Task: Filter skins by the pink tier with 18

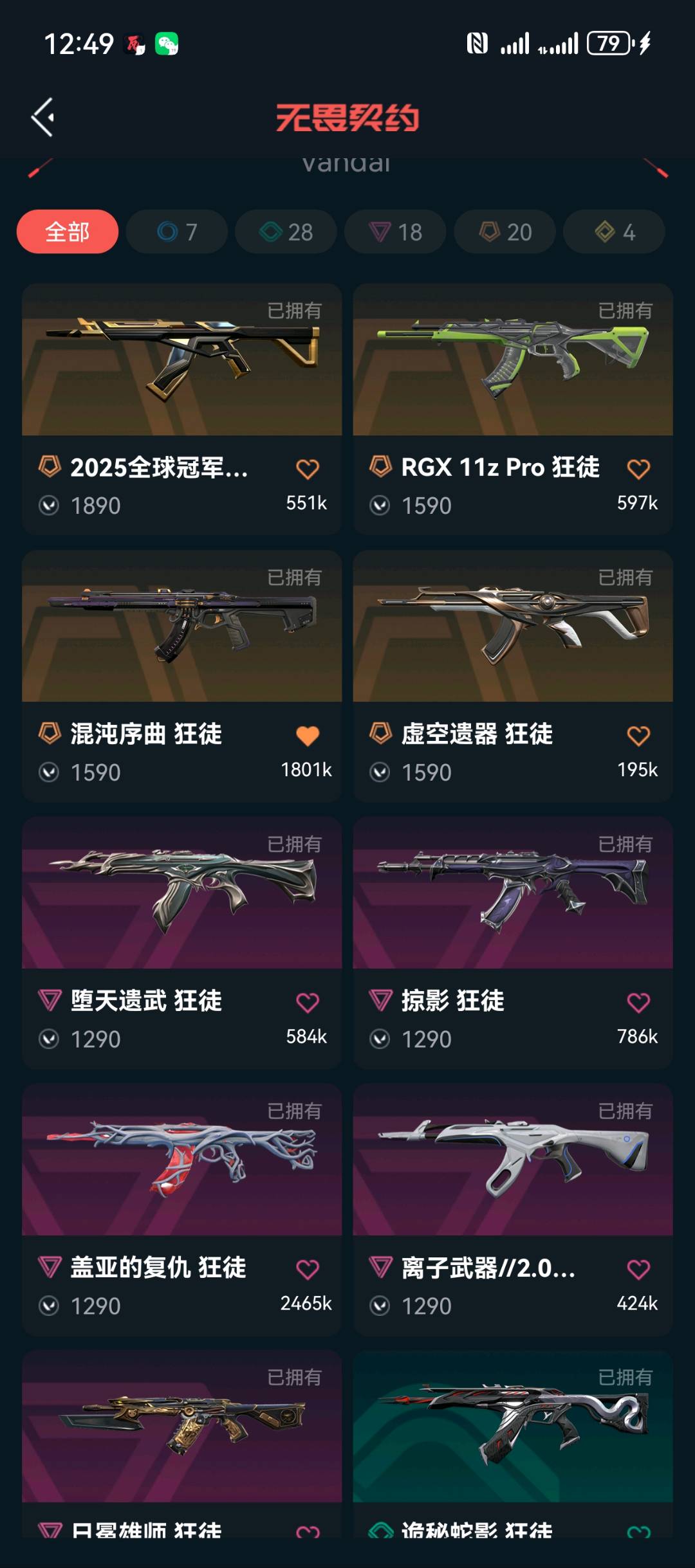Action: 395,232
